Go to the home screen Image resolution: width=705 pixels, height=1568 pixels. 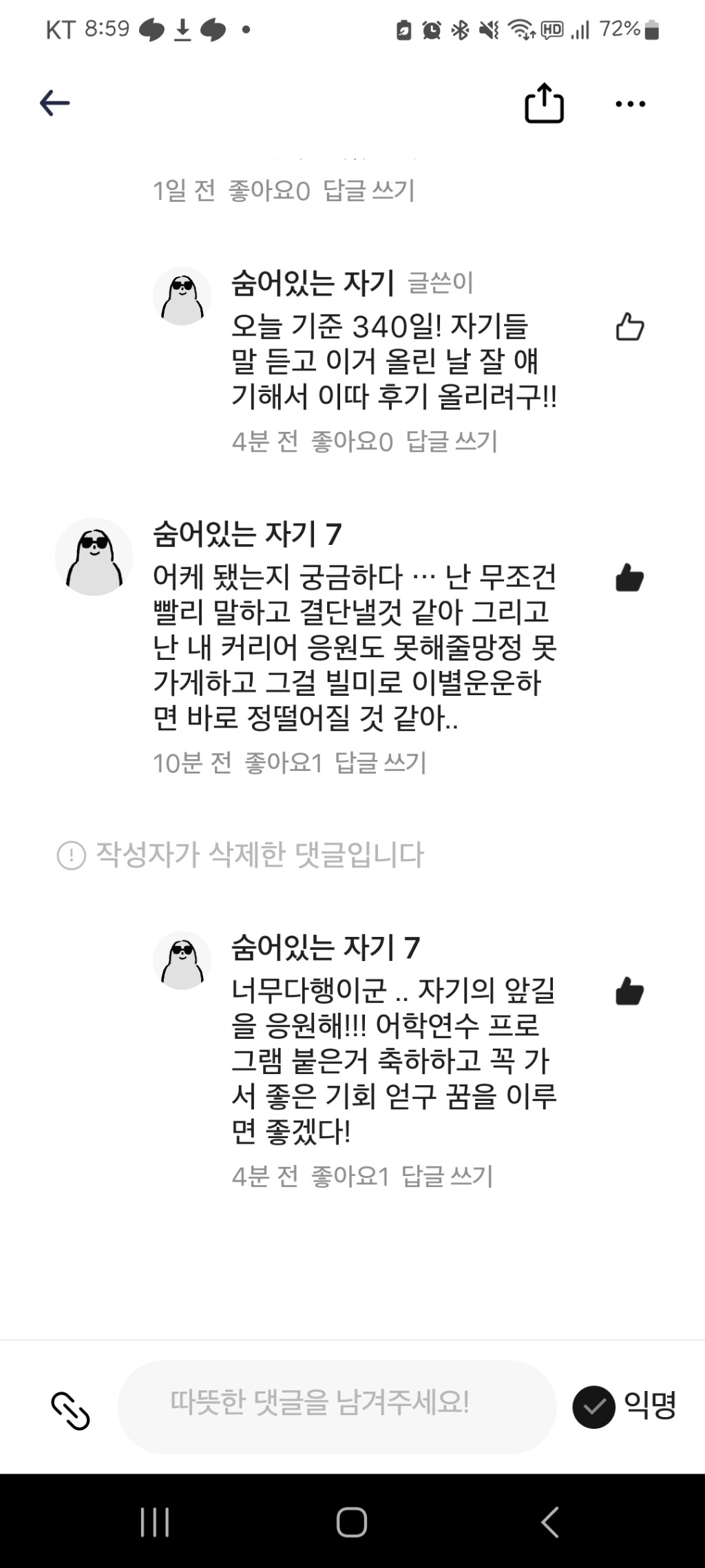[x=352, y=1521]
